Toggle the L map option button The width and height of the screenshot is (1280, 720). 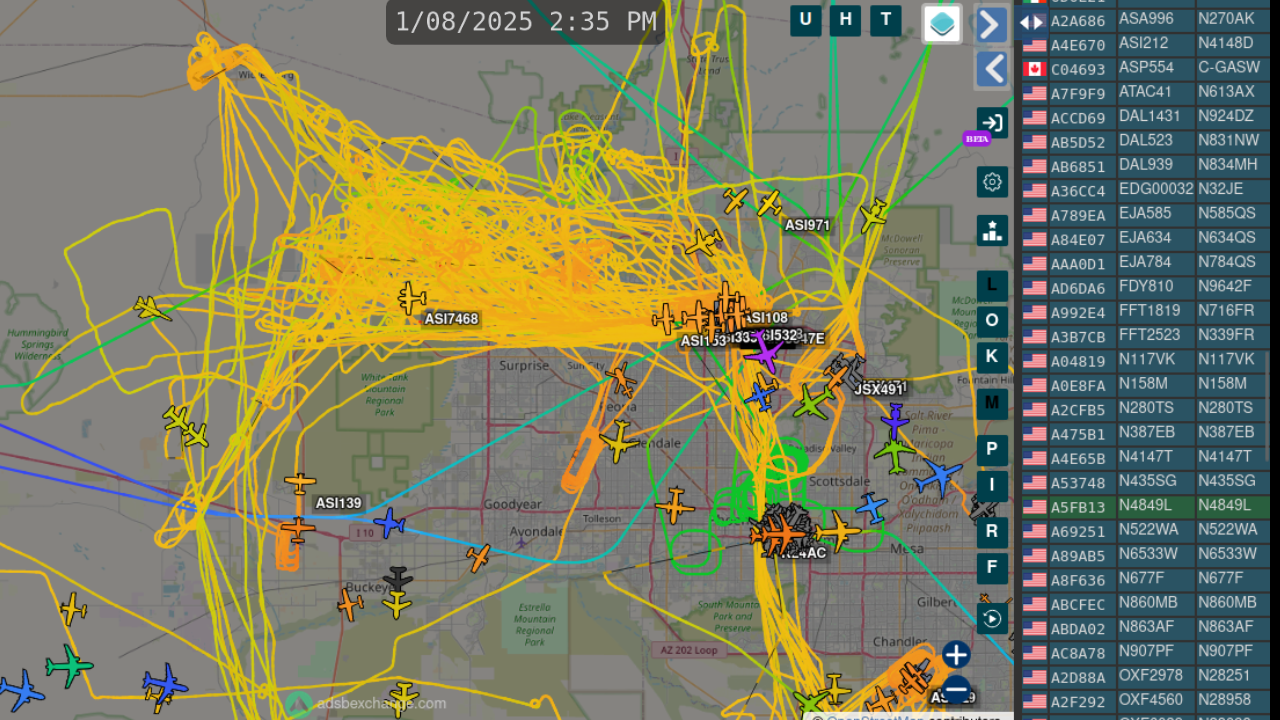(992, 285)
